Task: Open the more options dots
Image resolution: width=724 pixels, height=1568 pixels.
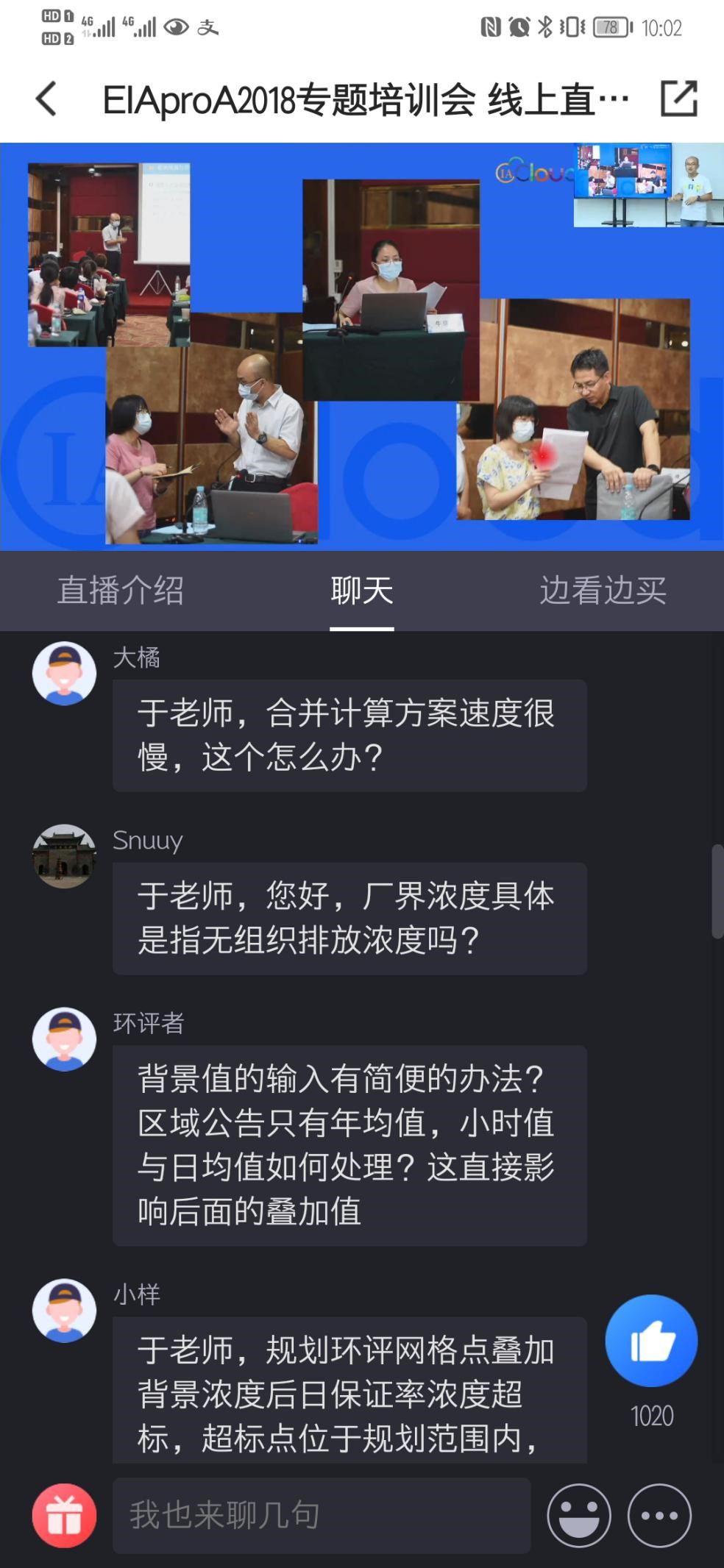Action: (659, 1516)
